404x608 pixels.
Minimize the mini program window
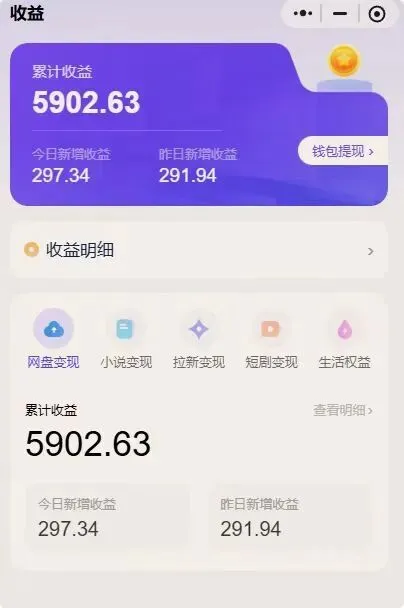[340, 14]
